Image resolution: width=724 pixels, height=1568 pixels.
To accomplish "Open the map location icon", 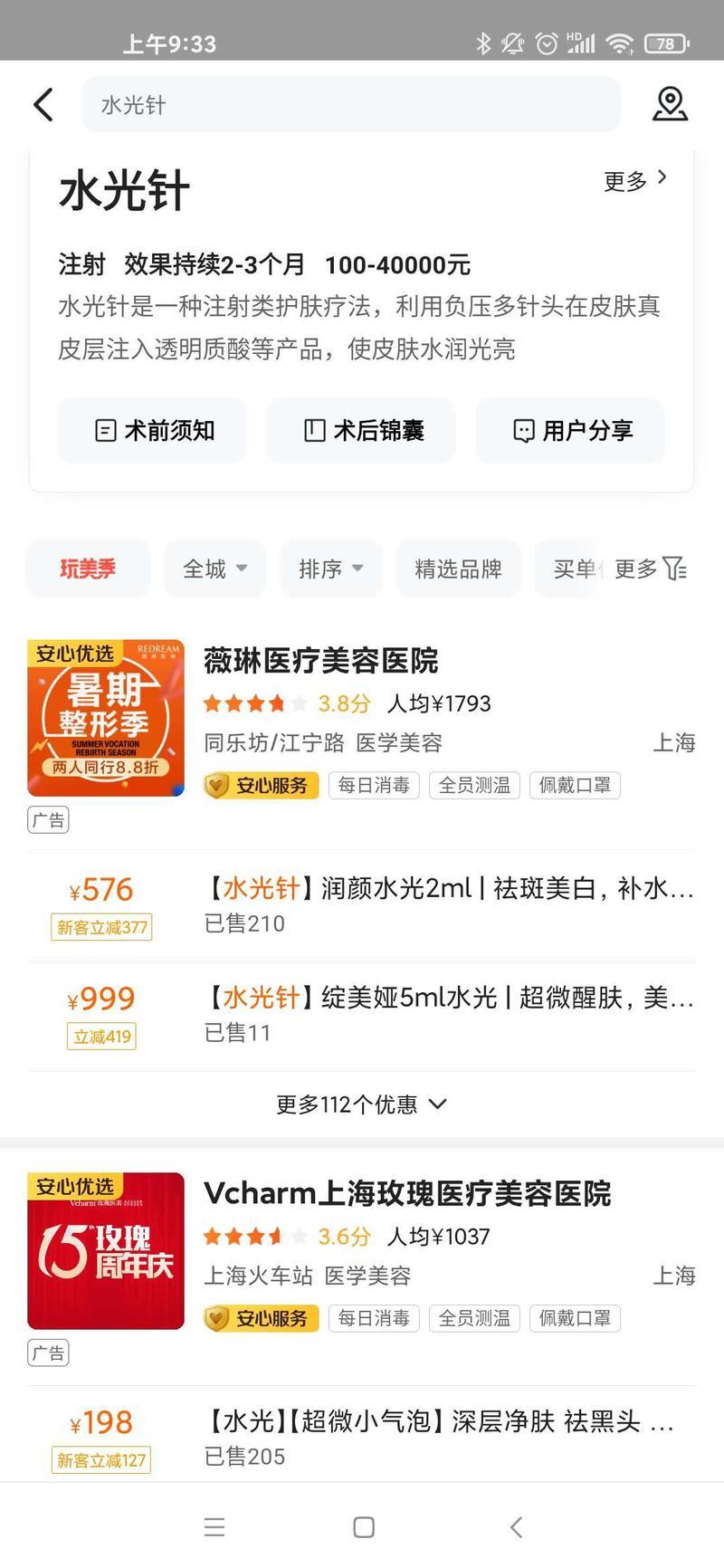I will click(x=670, y=105).
